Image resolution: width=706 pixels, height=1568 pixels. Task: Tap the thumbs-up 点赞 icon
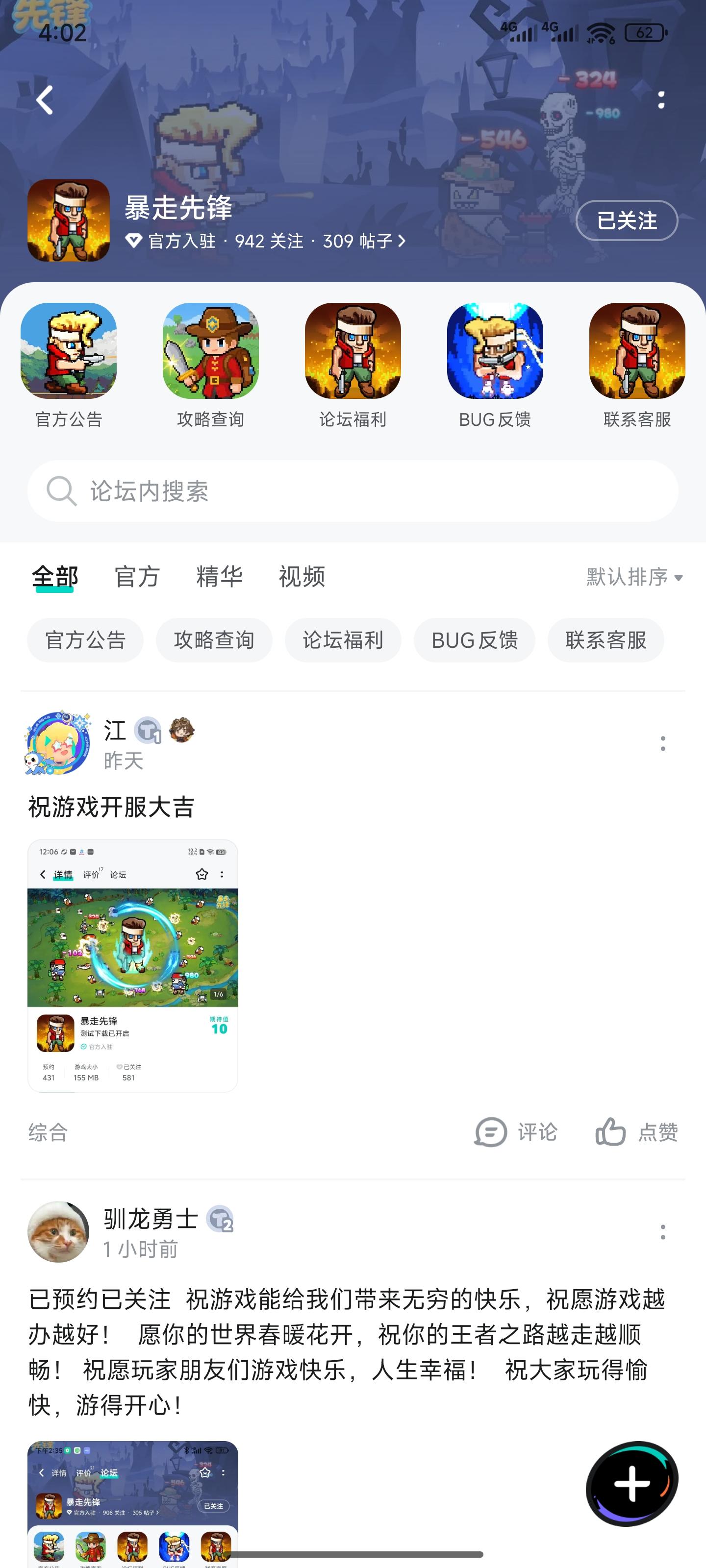click(611, 1133)
